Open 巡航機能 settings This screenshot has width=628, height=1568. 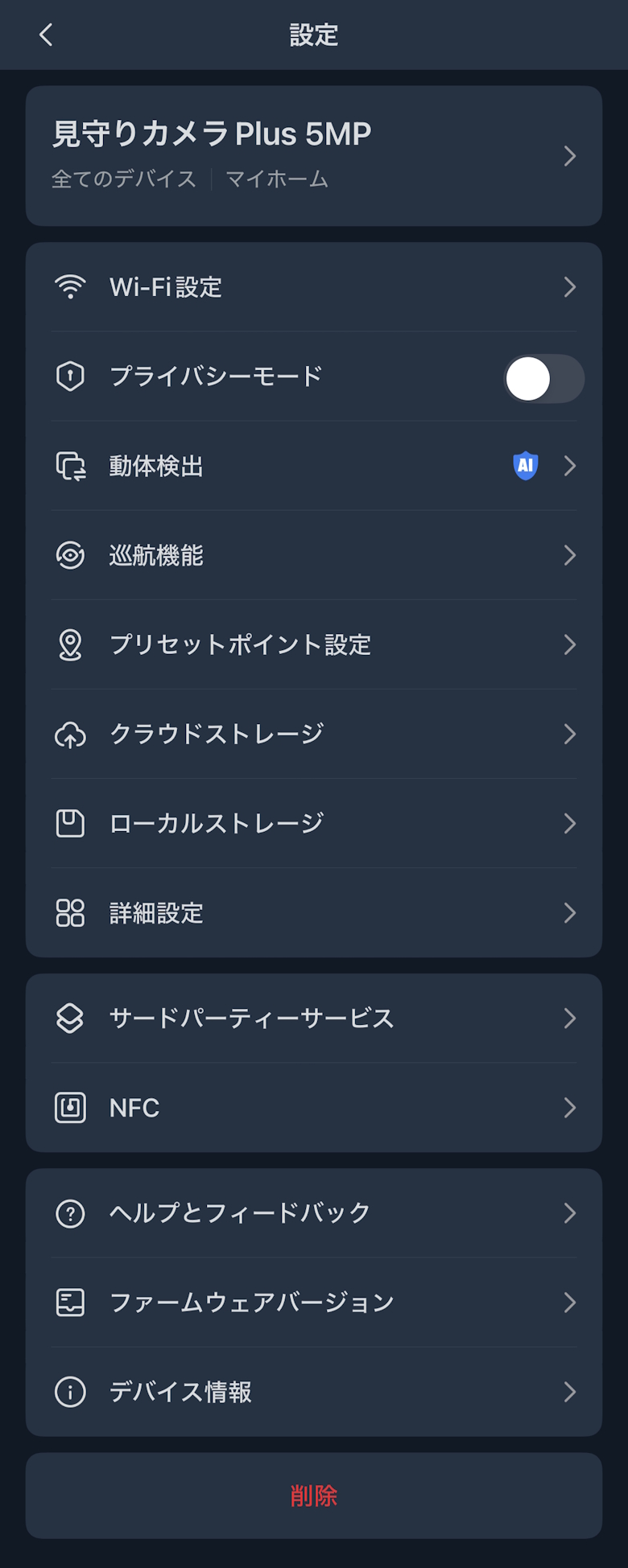coord(314,555)
